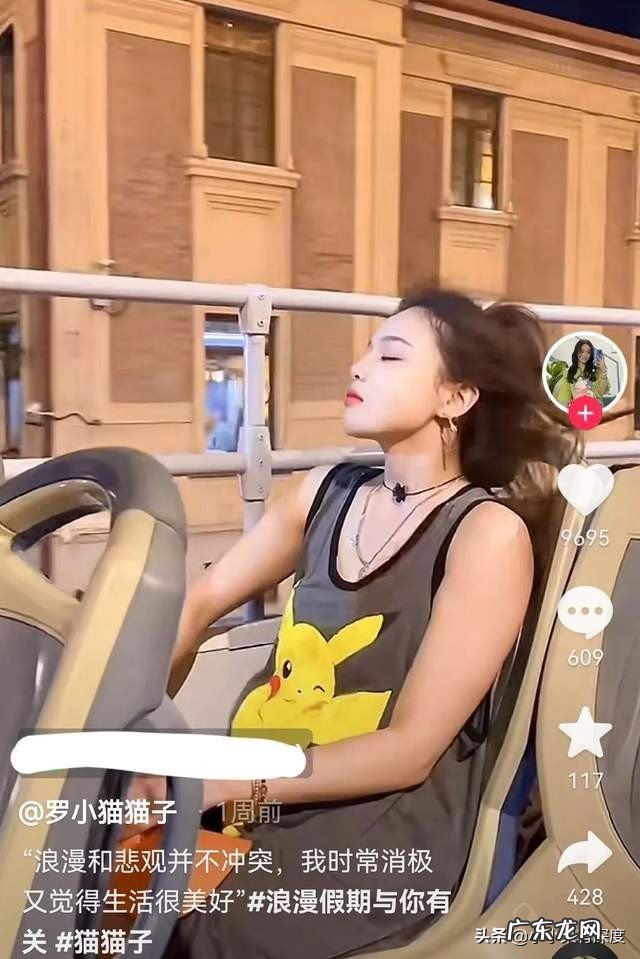Open the comments on this video
640x959 pixels.
[585, 610]
